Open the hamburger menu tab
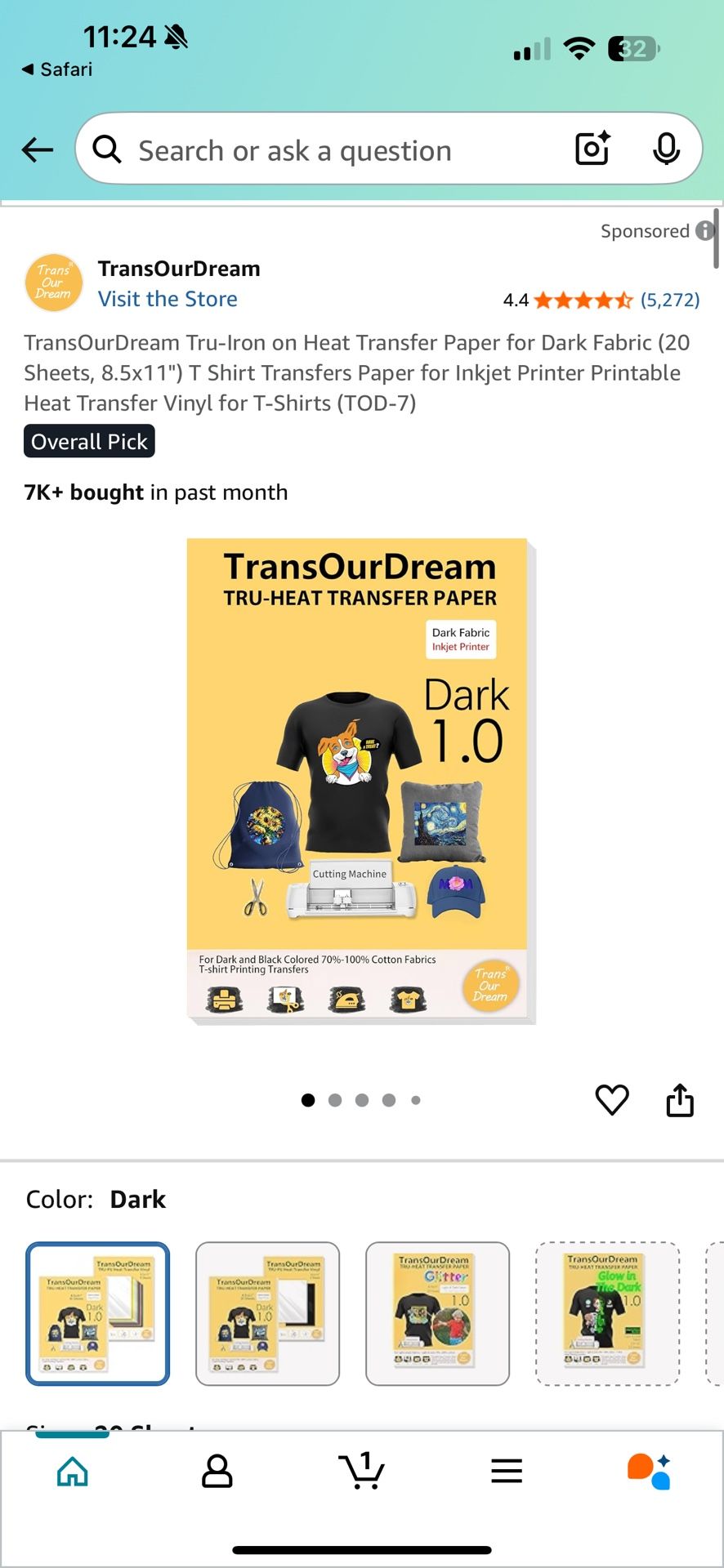The image size is (724, 1568). click(507, 1472)
